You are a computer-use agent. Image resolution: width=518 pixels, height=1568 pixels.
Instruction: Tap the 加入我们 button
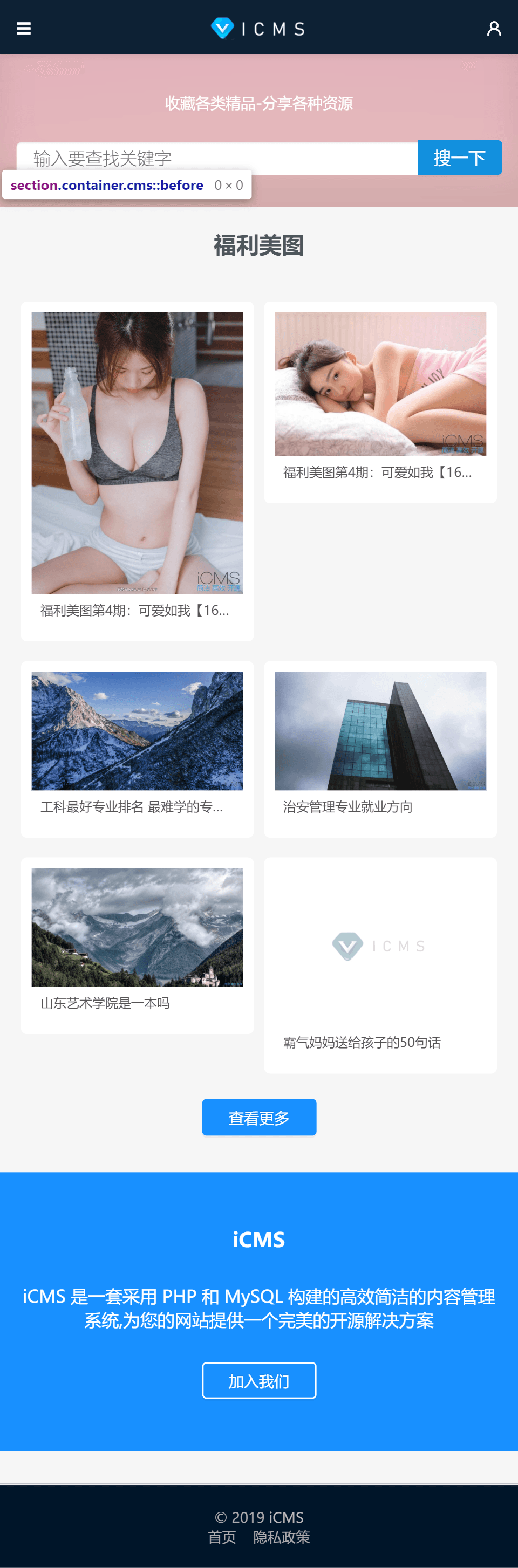pyautogui.click(x=258, y=1380)
